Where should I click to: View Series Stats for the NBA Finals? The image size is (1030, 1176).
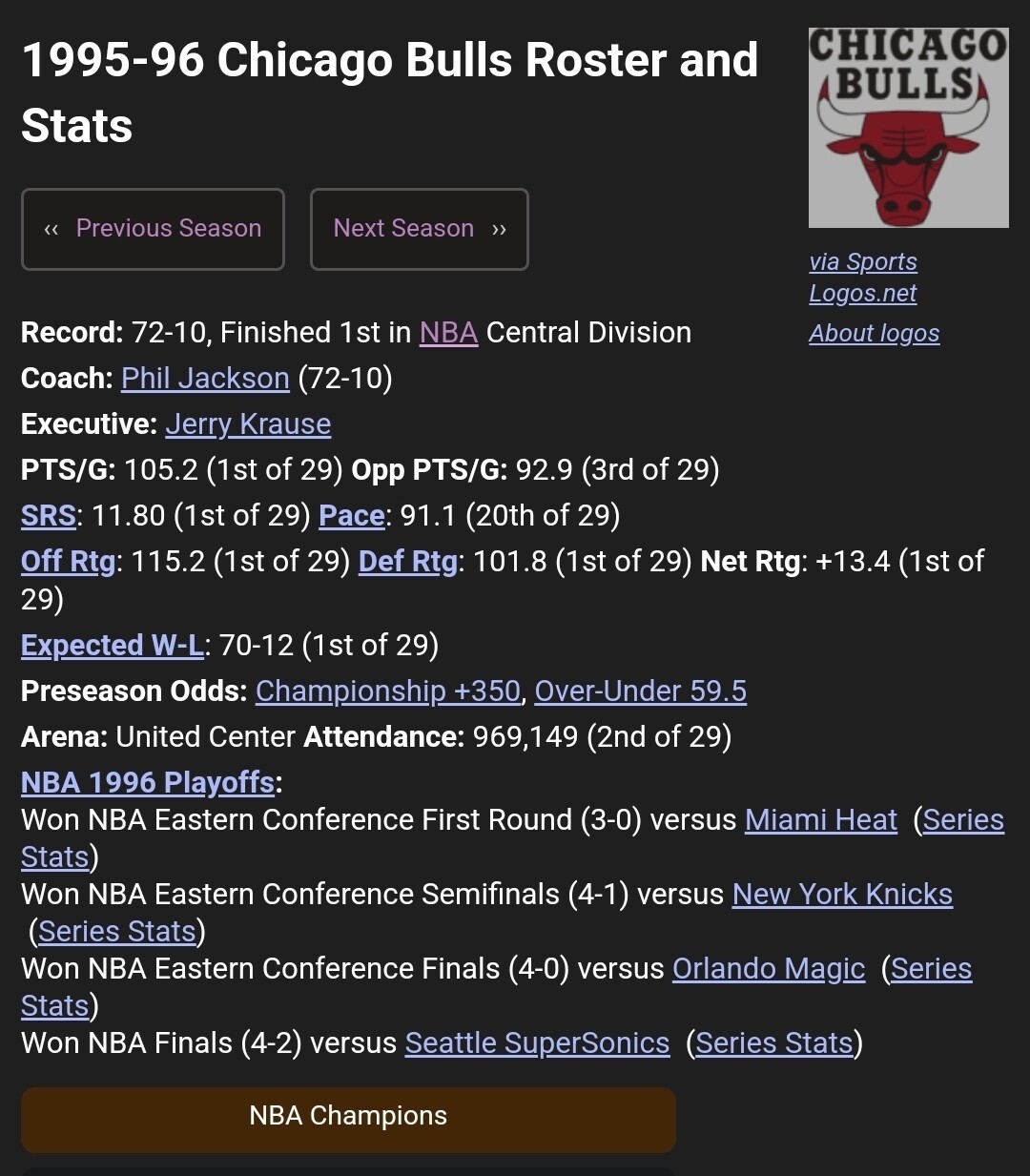(774, 1043)
